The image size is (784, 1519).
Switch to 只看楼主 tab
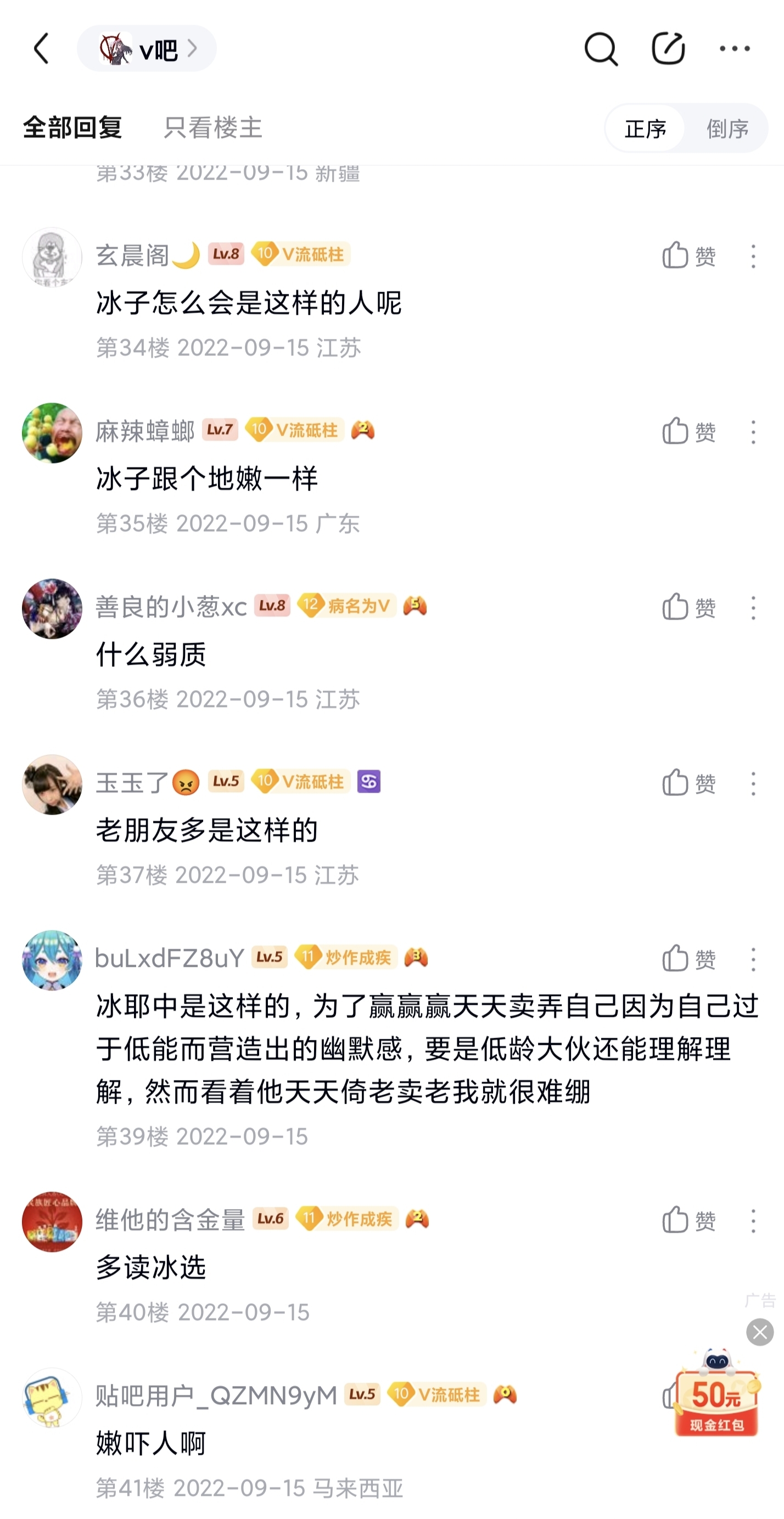(213, 128)
